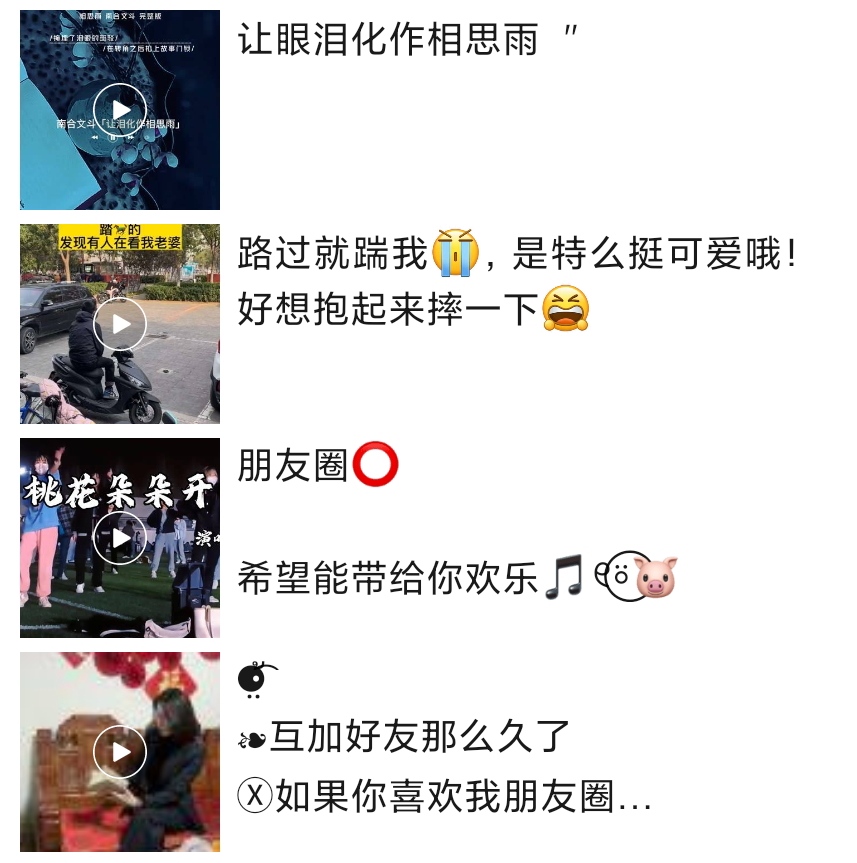Open the 路过就踹我 scooter video
857x863 pixels.
click(x=120, y=324)
